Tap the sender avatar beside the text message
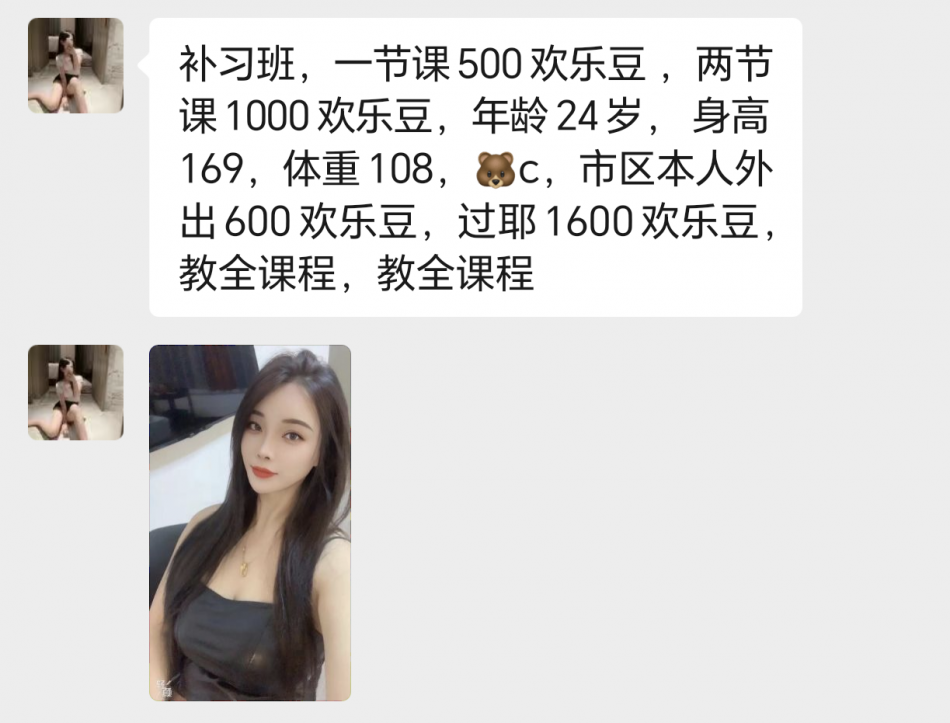950x723 pixels. (76, 65)
